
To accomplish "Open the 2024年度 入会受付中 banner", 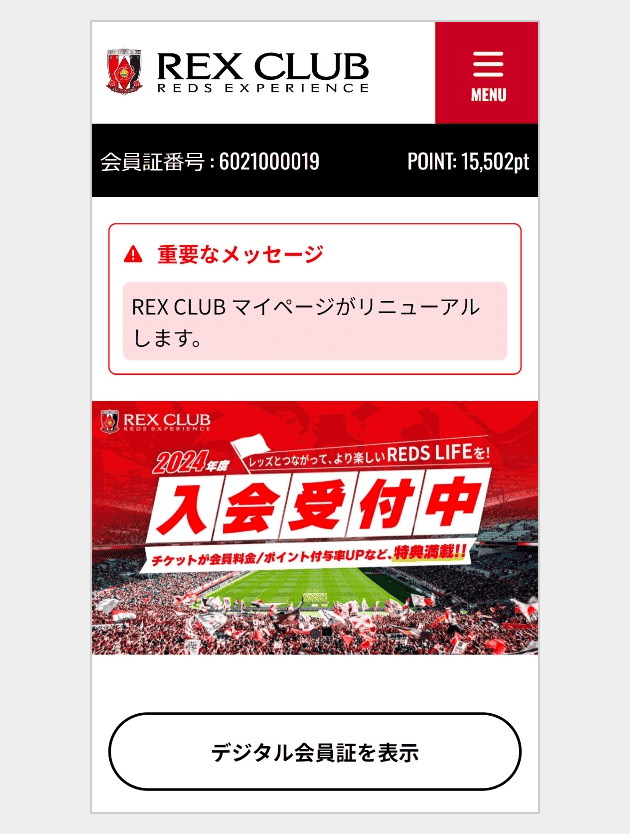I will 315,528.
